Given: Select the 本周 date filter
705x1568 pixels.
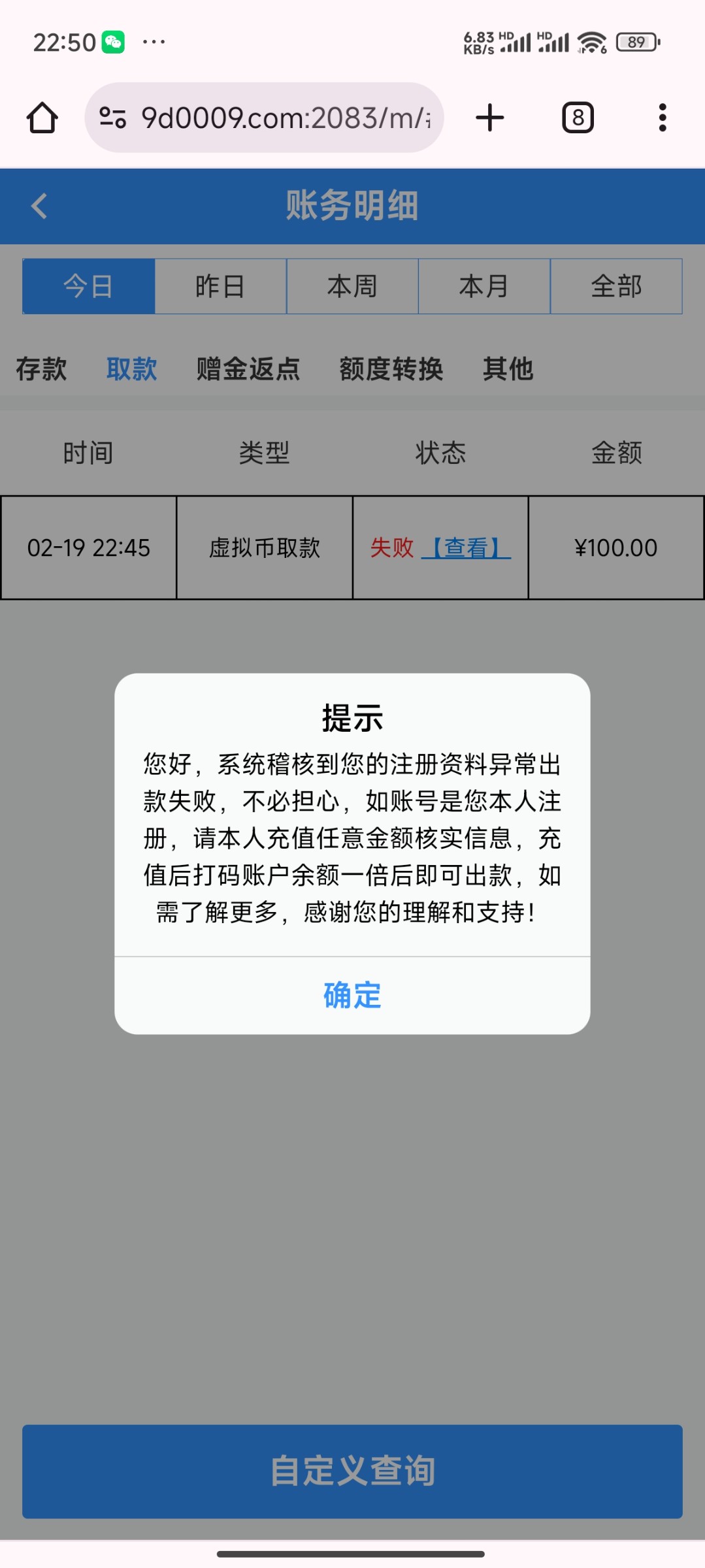Looking at the screenshot, I should tap(352, 286).
